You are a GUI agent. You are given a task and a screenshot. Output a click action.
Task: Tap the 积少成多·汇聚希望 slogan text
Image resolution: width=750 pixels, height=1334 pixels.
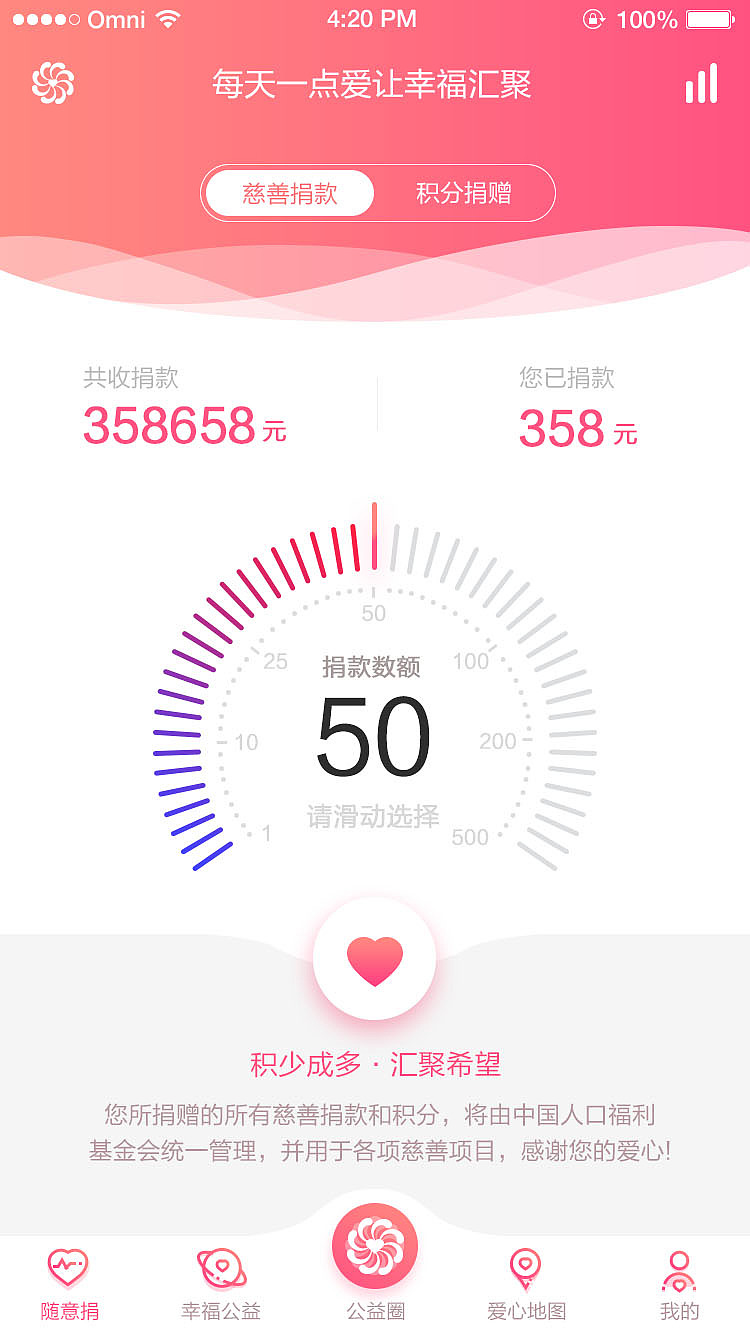[x=374, y=1066]
